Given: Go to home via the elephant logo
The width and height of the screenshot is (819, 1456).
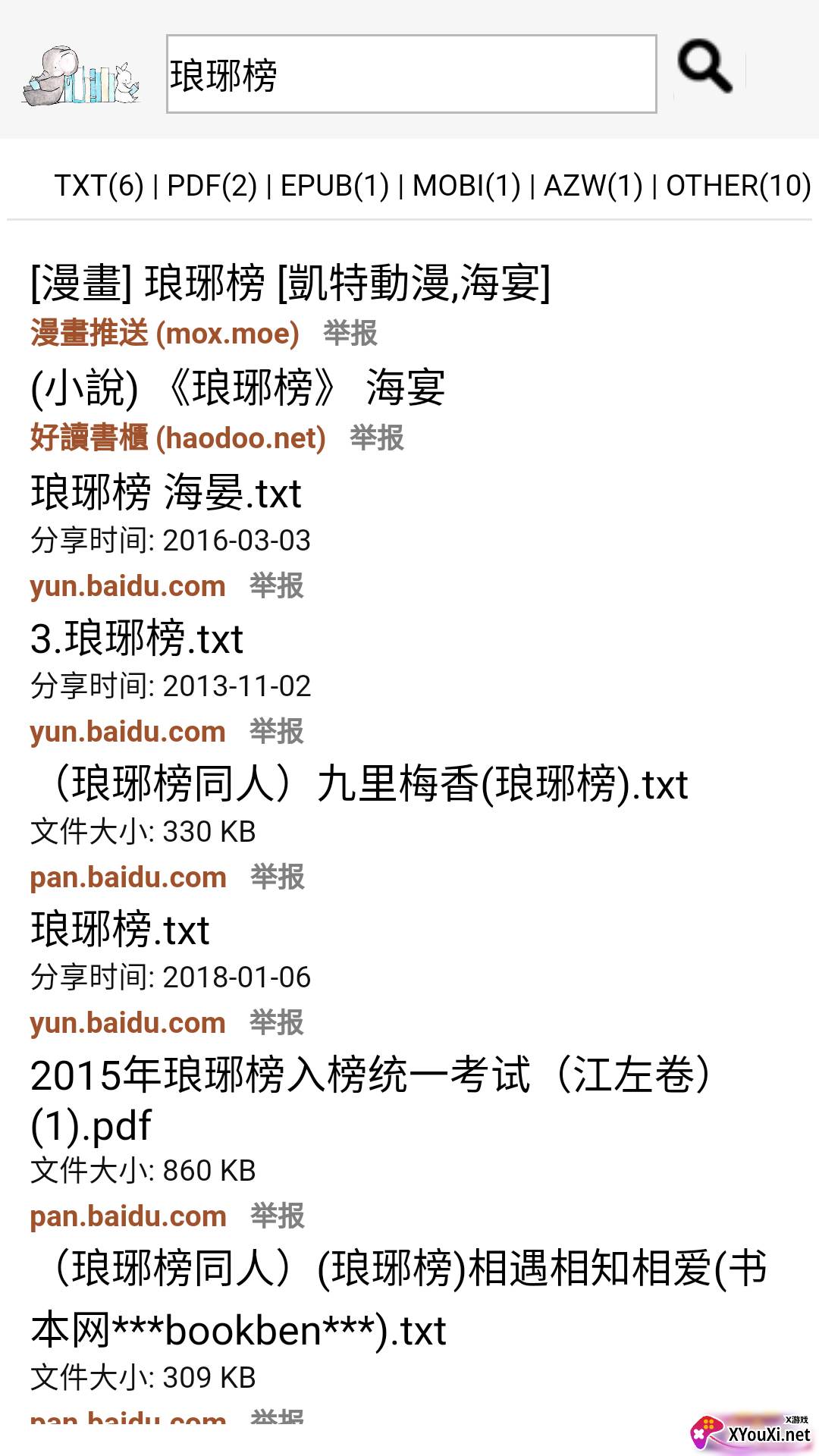Looking at the screenshot, I should [81, 76].
